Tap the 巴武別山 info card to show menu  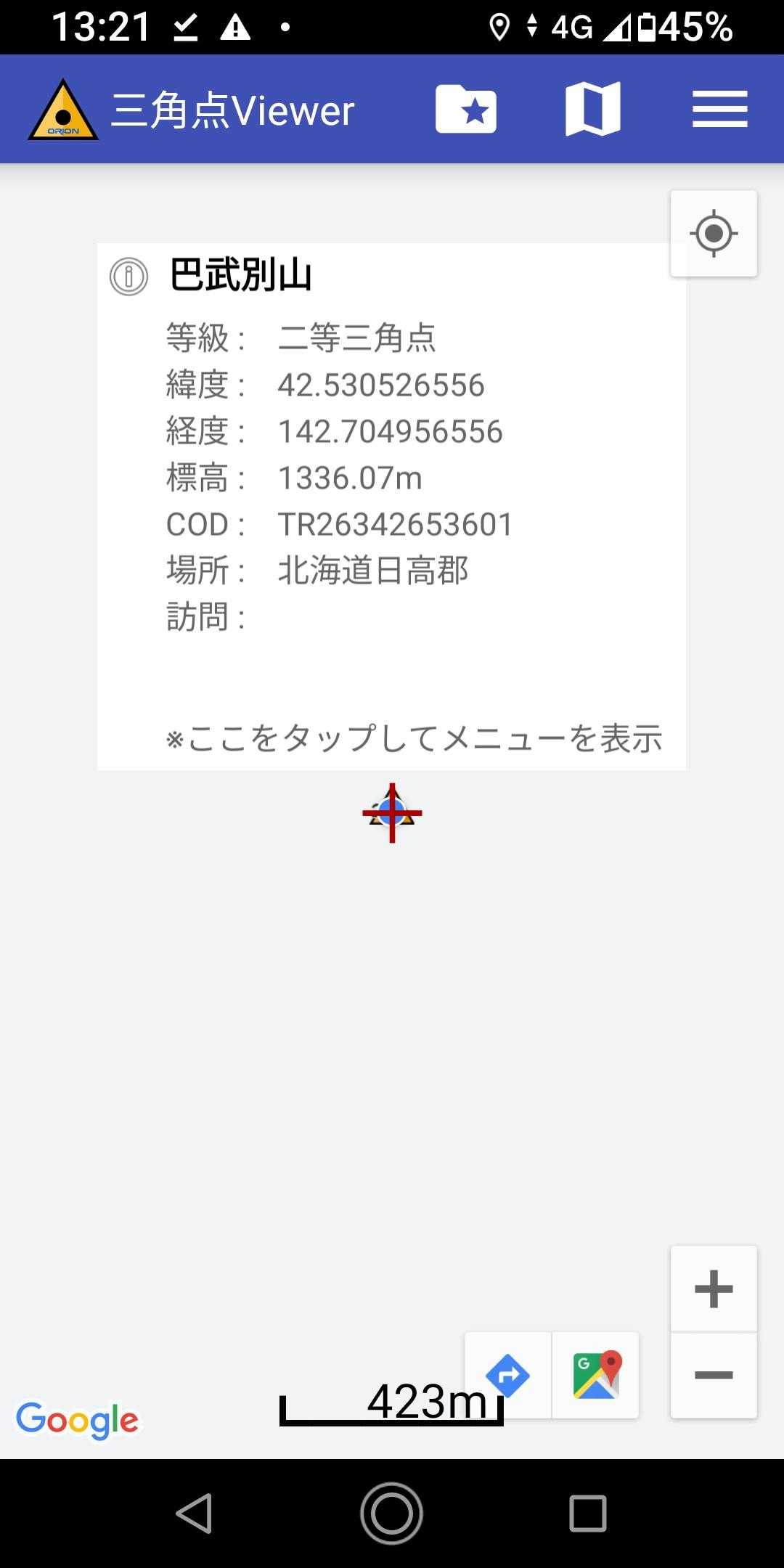pos(391,506)
